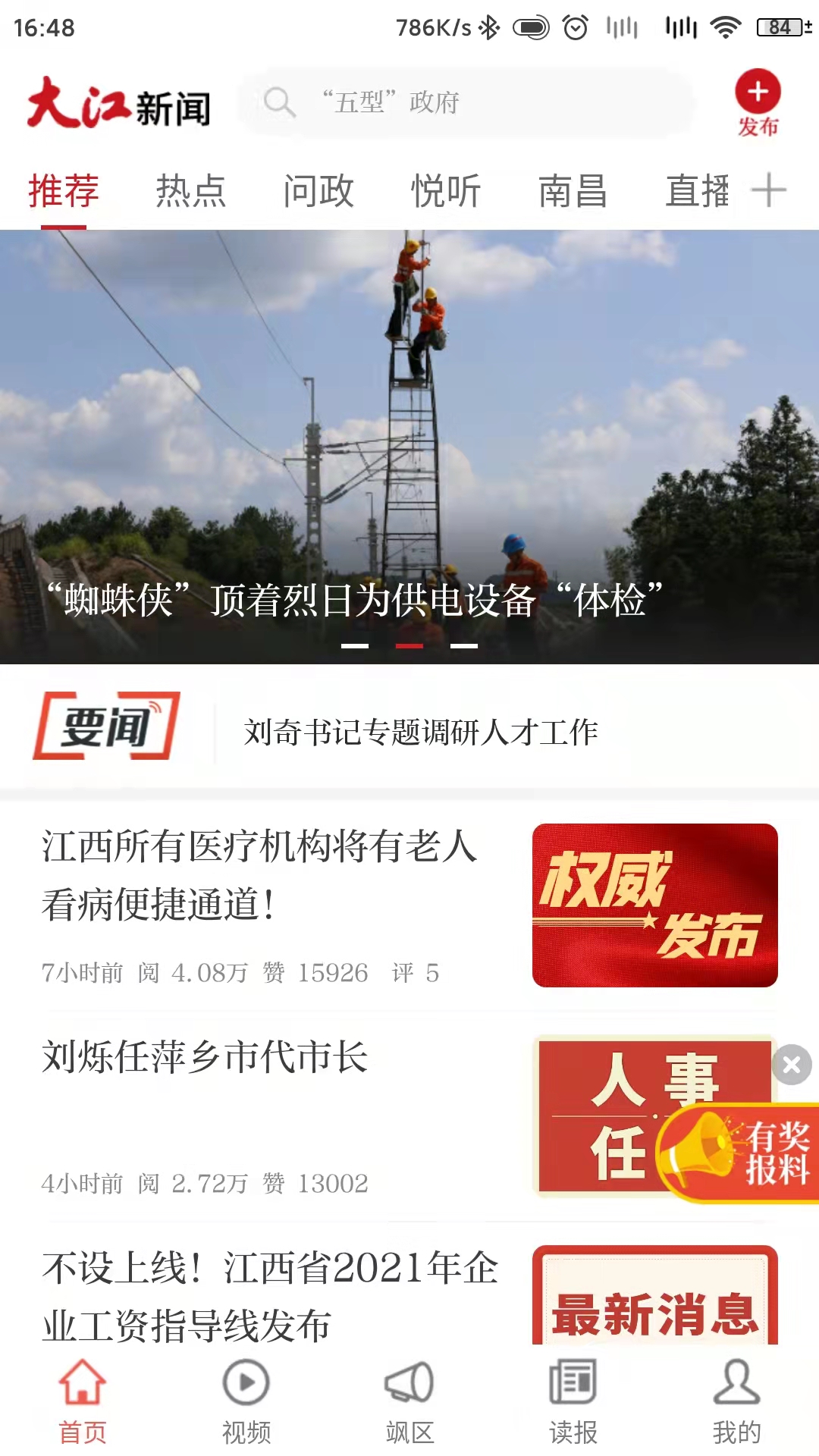Open headline 刘奇书记专题调研人才工作
819x1456 pixels.
click(421, 733)
